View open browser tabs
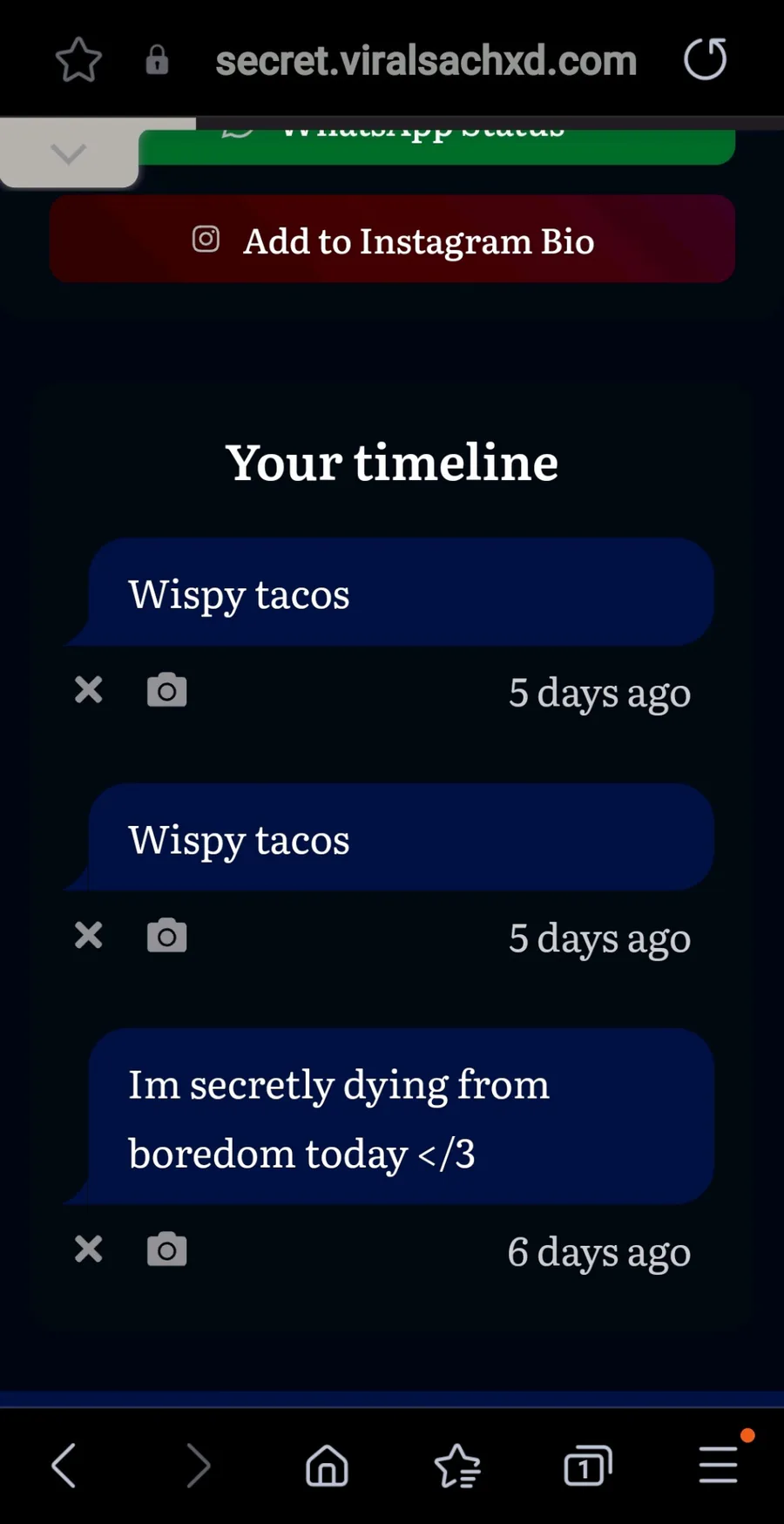Viewport: 784px width, 1524px height. click(588, 1465)
